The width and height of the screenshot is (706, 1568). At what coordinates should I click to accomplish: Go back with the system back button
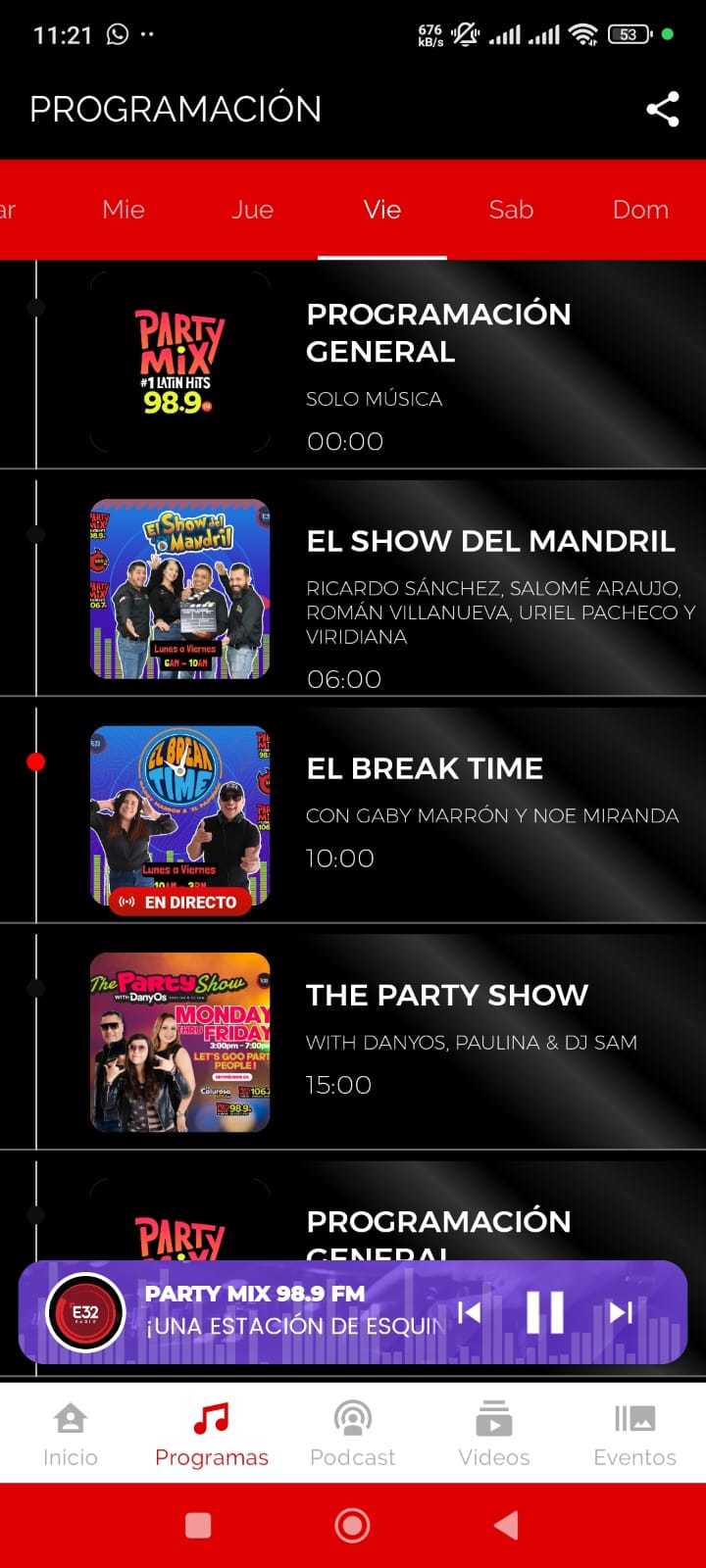[x=506, y=1525]
